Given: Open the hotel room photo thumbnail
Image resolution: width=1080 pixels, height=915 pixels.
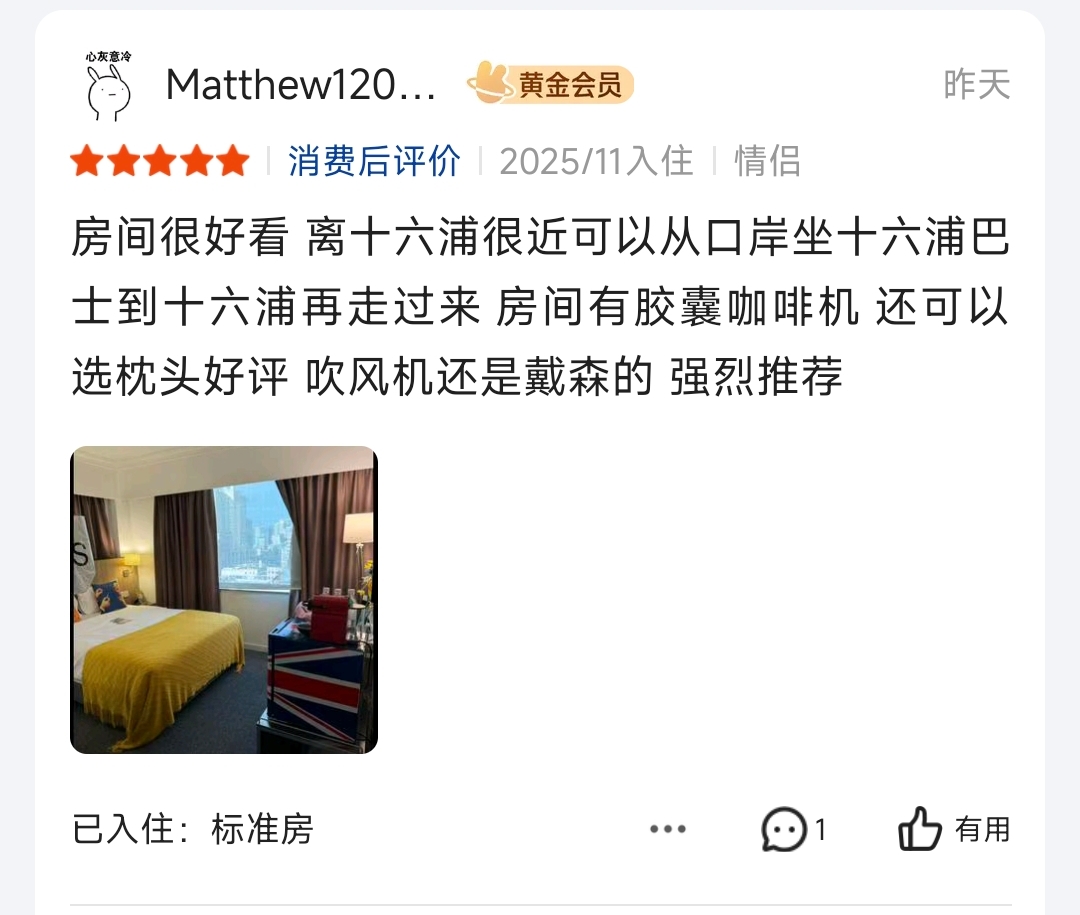Looking at the screenshot, I should pyautogui.click(x=224, y=599).
